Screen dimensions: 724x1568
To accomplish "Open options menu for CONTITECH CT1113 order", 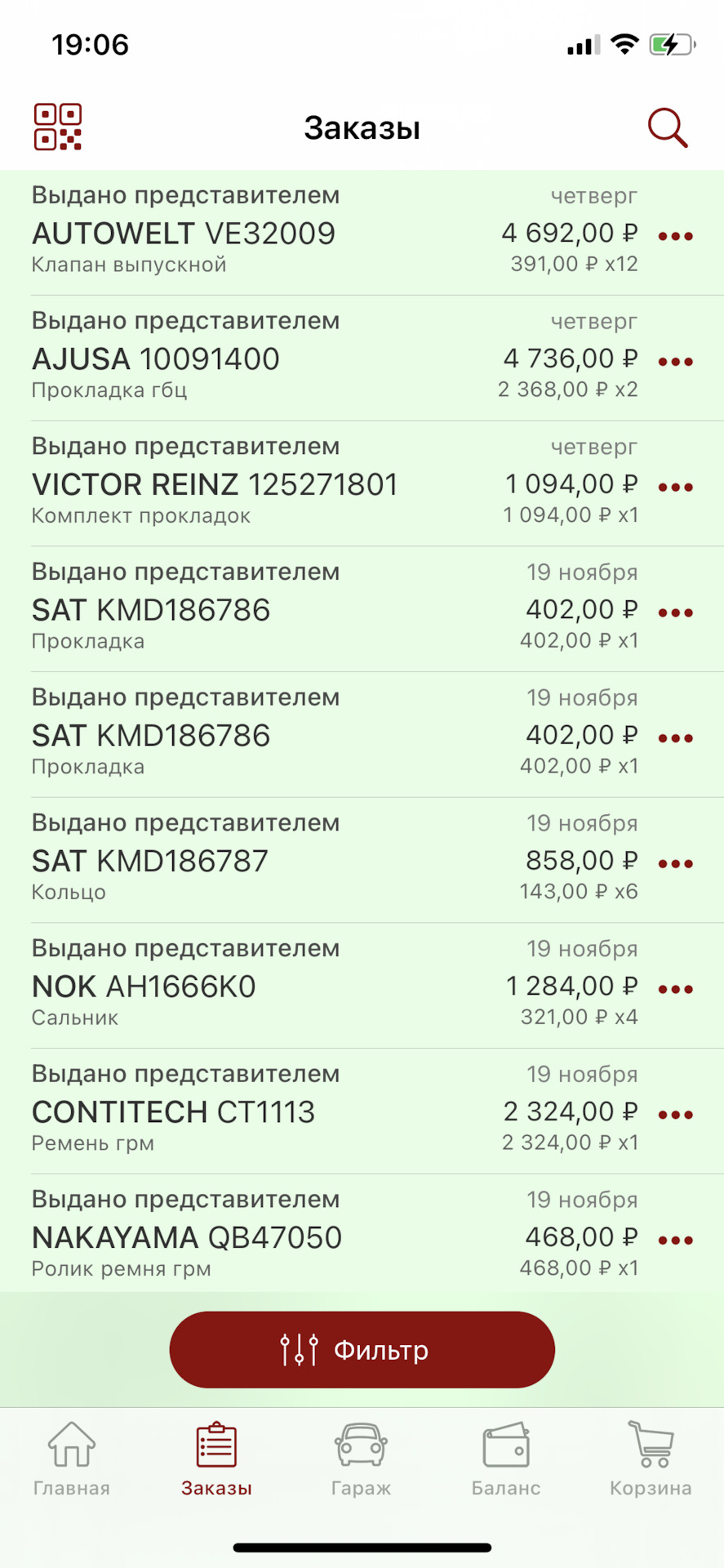I will click(675, 1114).
